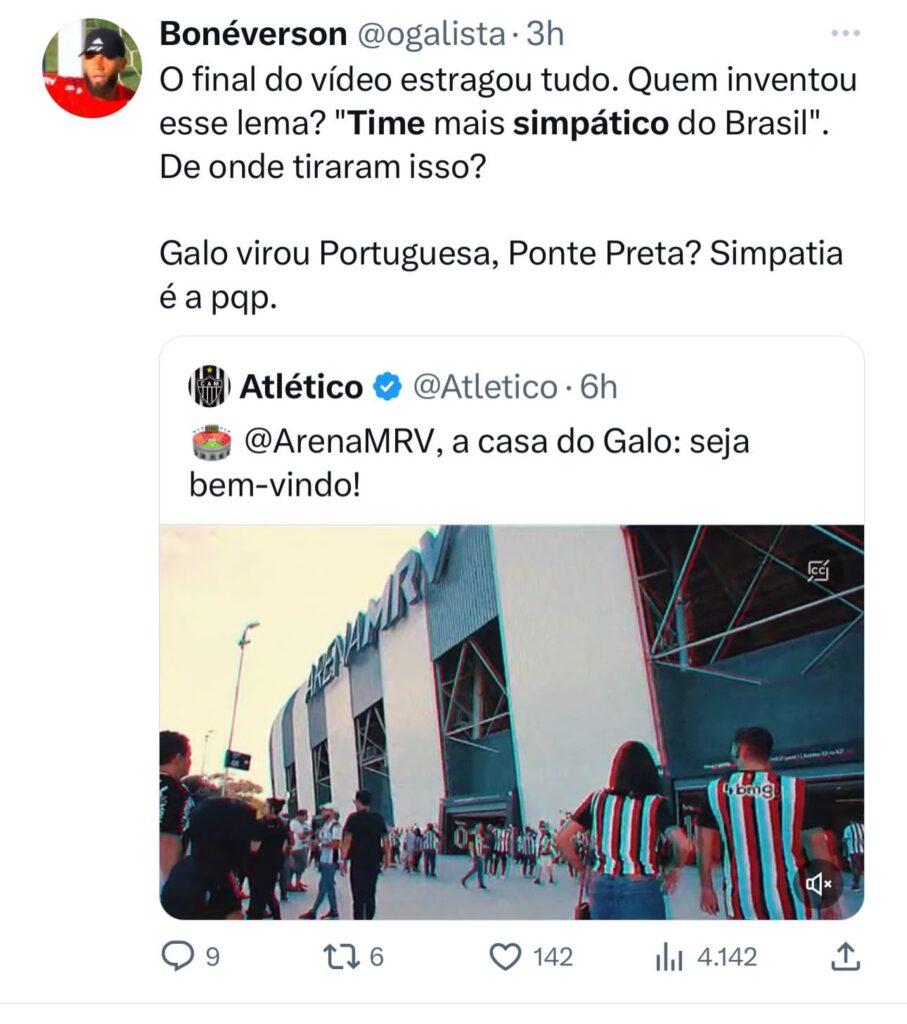Reply to Bonéverson's tweet
Viewport: 907px width, 1024px height.
[178, 957]
